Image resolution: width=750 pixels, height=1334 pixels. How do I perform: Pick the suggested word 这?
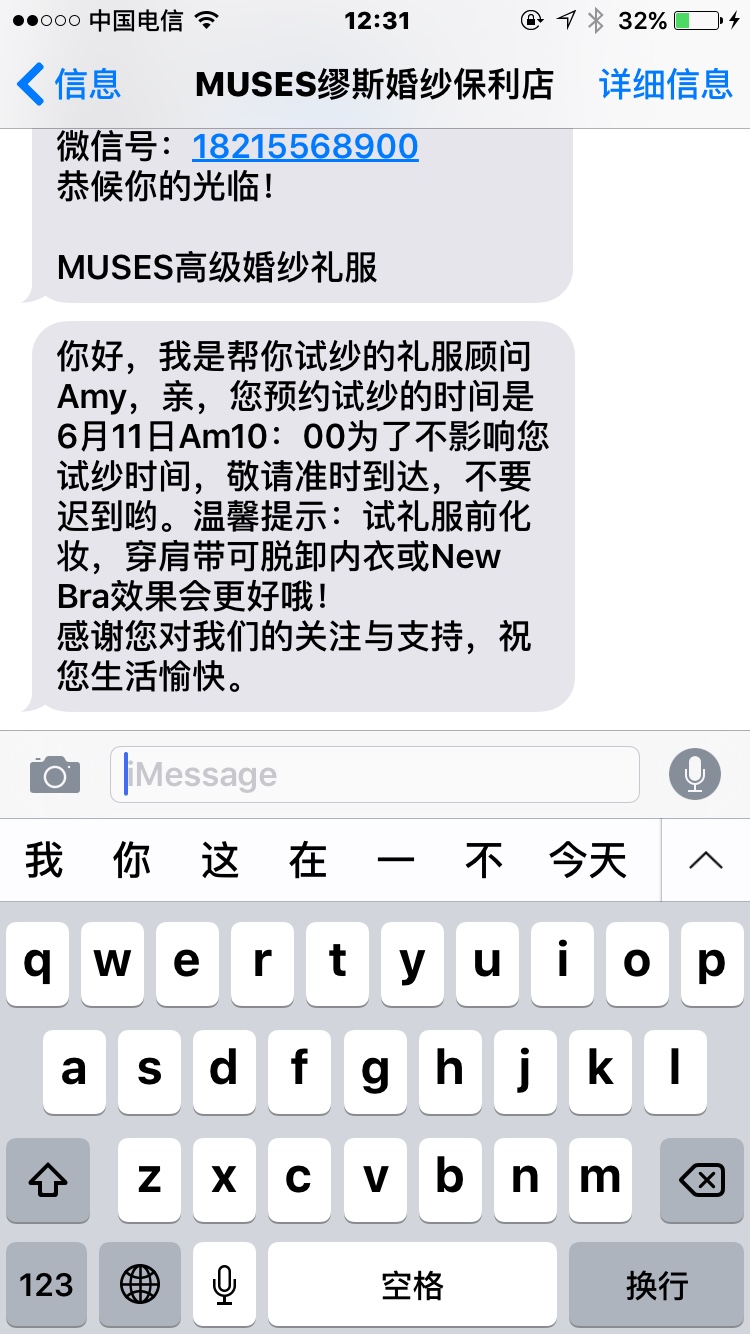pyautogui.click(x=220, y=860)
